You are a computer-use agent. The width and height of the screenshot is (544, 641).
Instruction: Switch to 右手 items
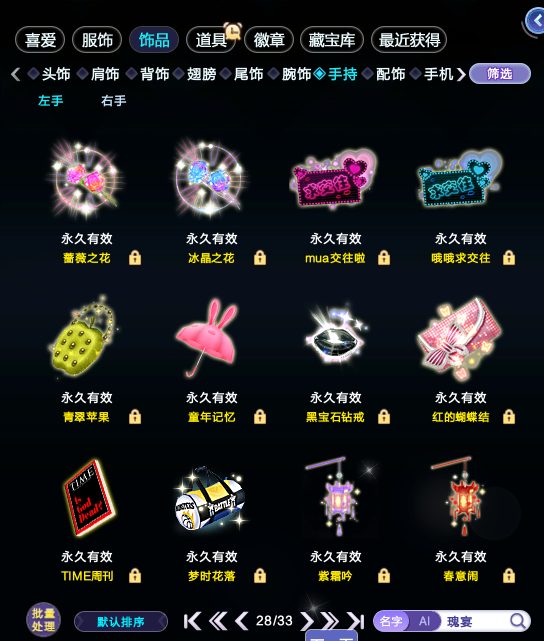114,101
